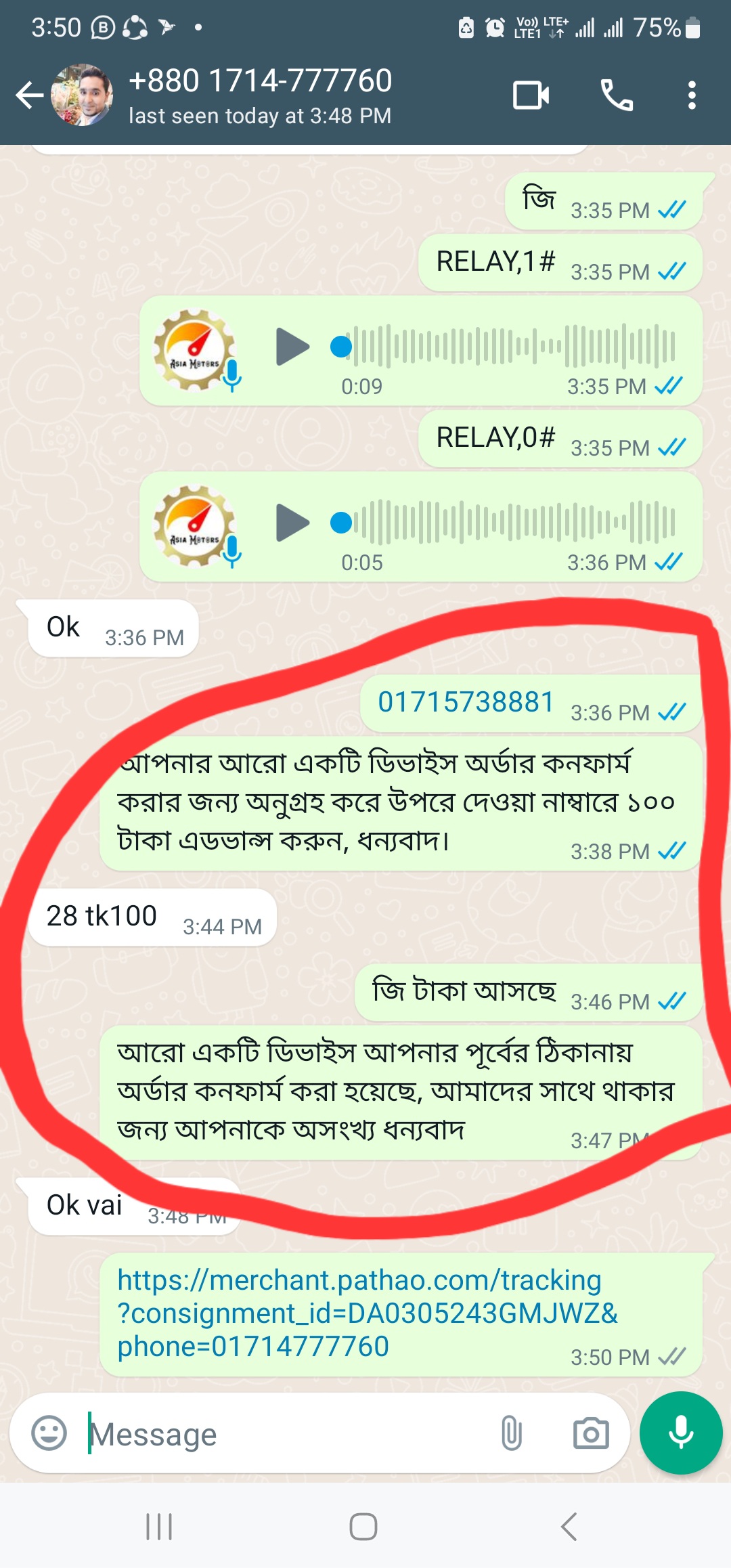Open the contact's profile picture

pos(83,95)
